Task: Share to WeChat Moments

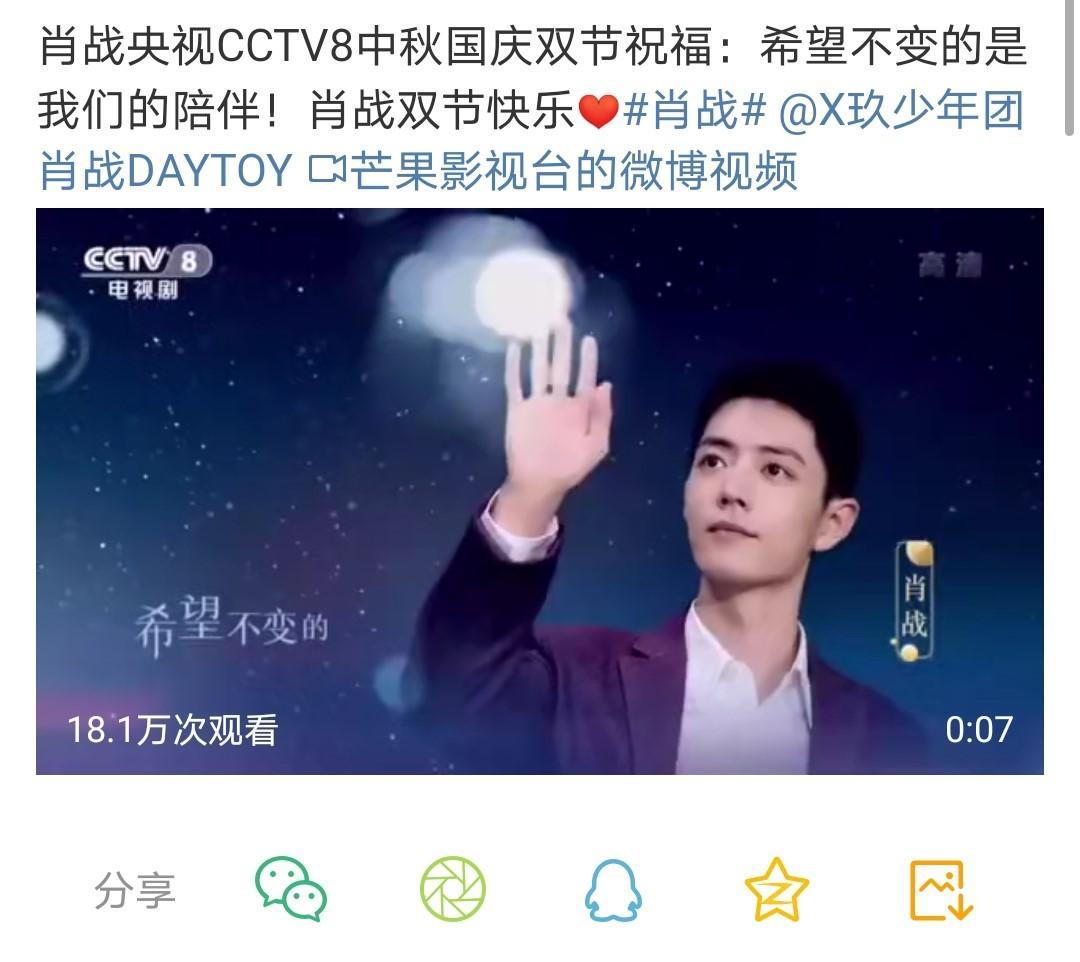Action: pos(452,889)
